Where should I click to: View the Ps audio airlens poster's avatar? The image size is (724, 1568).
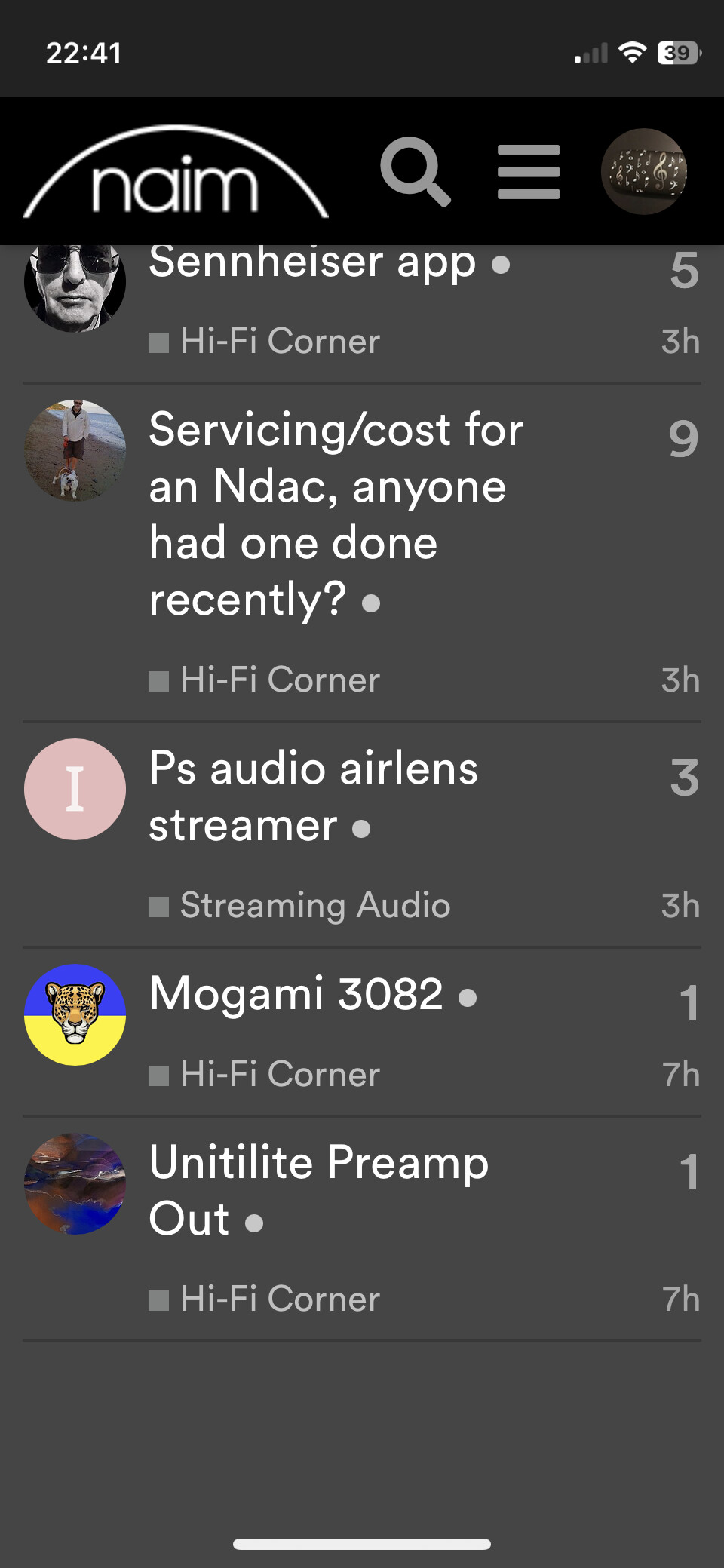[75, 789]
